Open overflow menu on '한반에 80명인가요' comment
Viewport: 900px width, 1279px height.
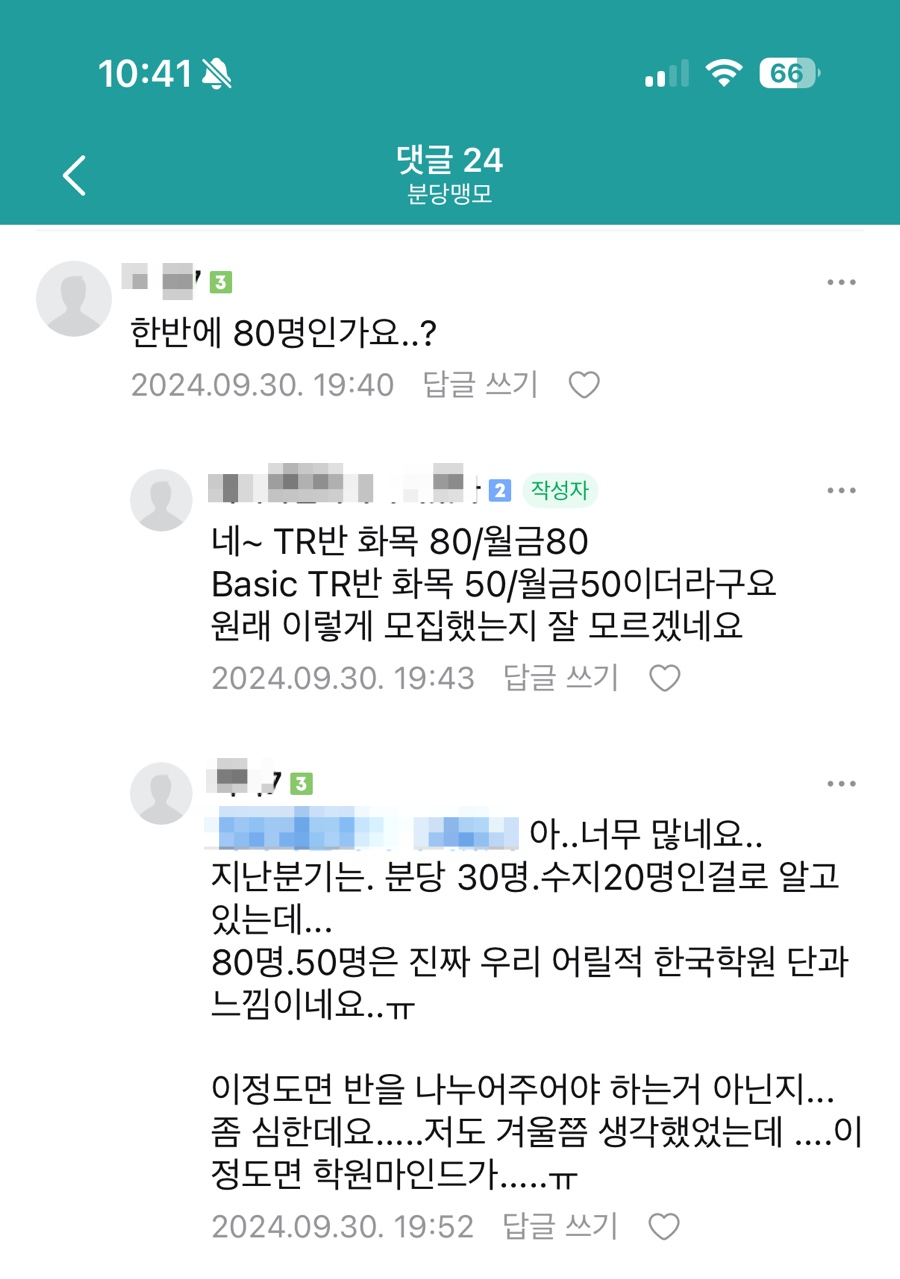(x=841, y=283)
